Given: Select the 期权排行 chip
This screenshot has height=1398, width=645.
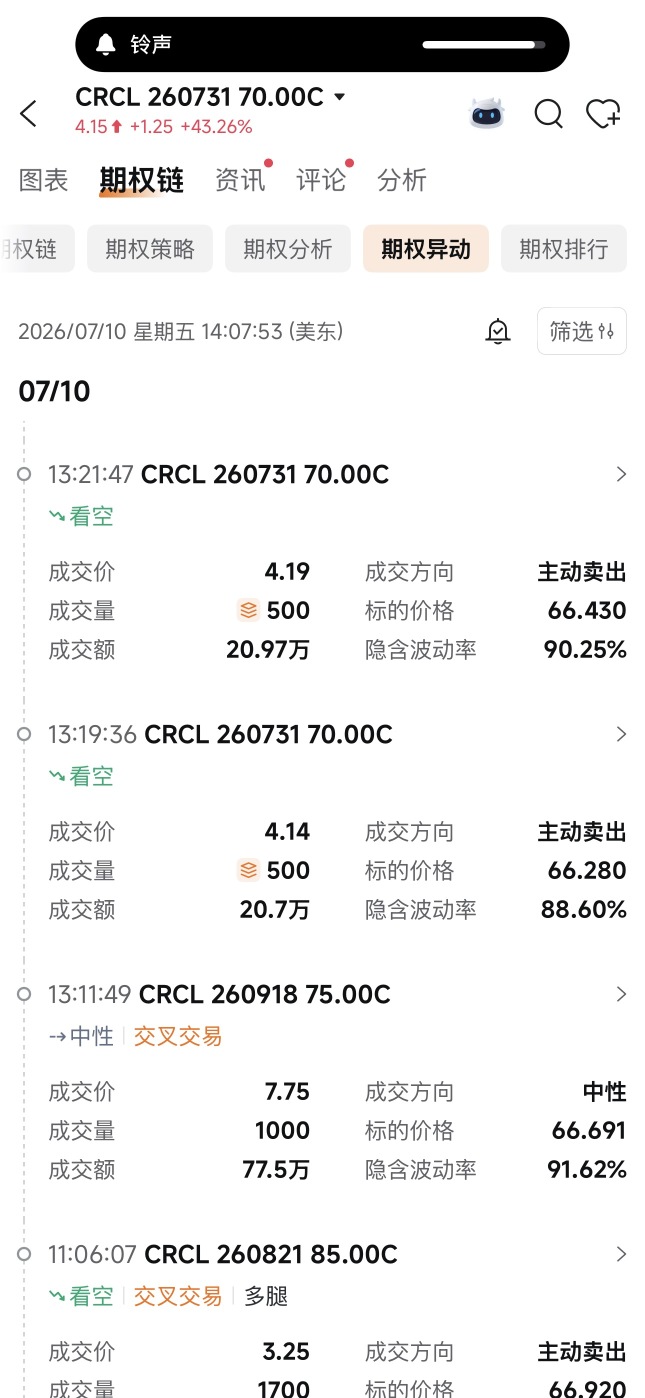Looking at the screenshot, I should pos(564,249).
